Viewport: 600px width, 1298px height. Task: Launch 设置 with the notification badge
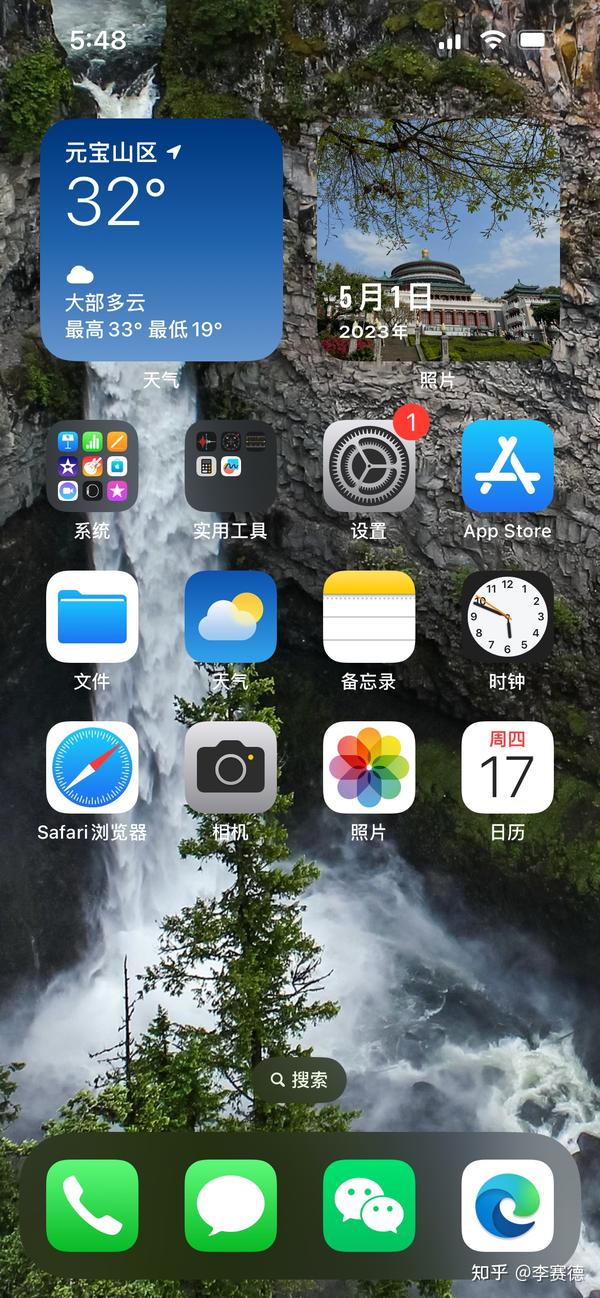coord(369,466)
